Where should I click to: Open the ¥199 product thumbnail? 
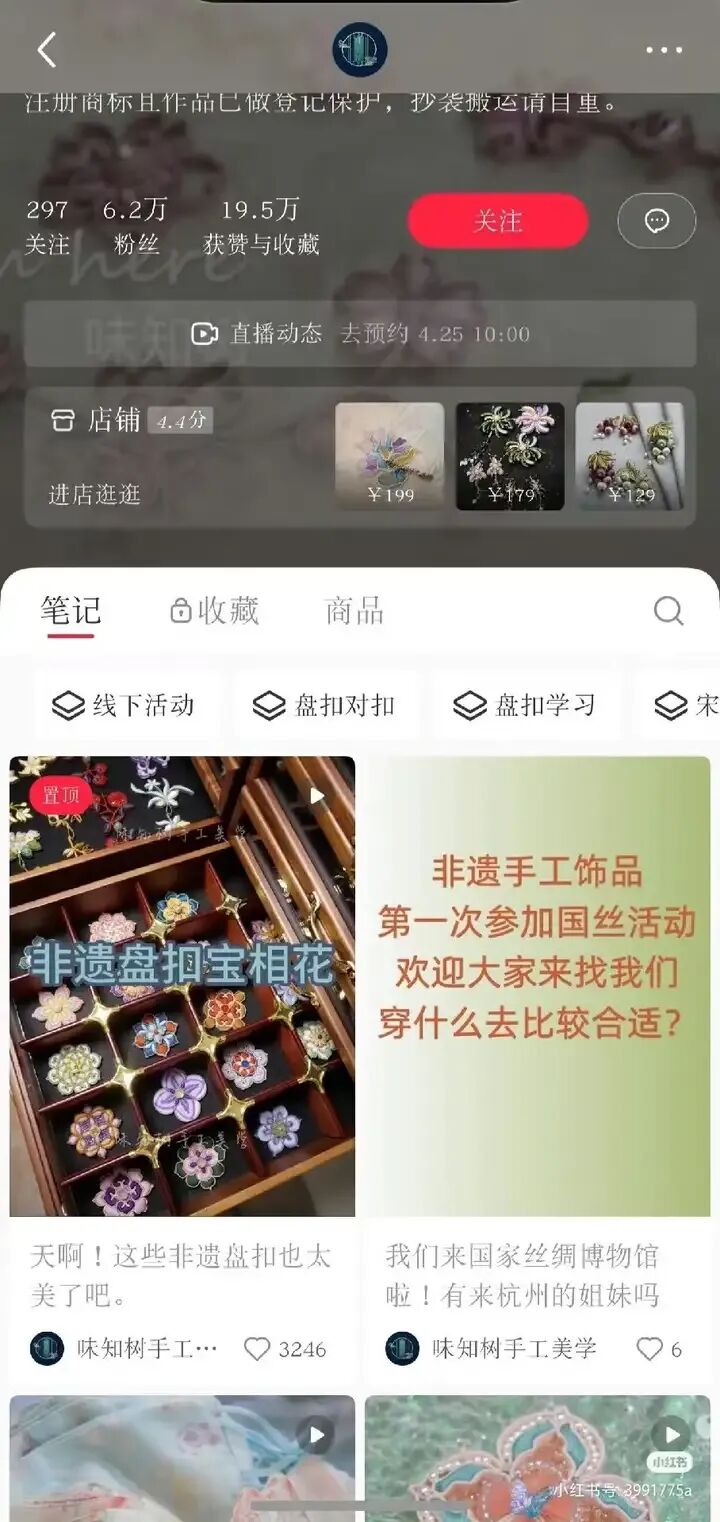tap(389, 456)
